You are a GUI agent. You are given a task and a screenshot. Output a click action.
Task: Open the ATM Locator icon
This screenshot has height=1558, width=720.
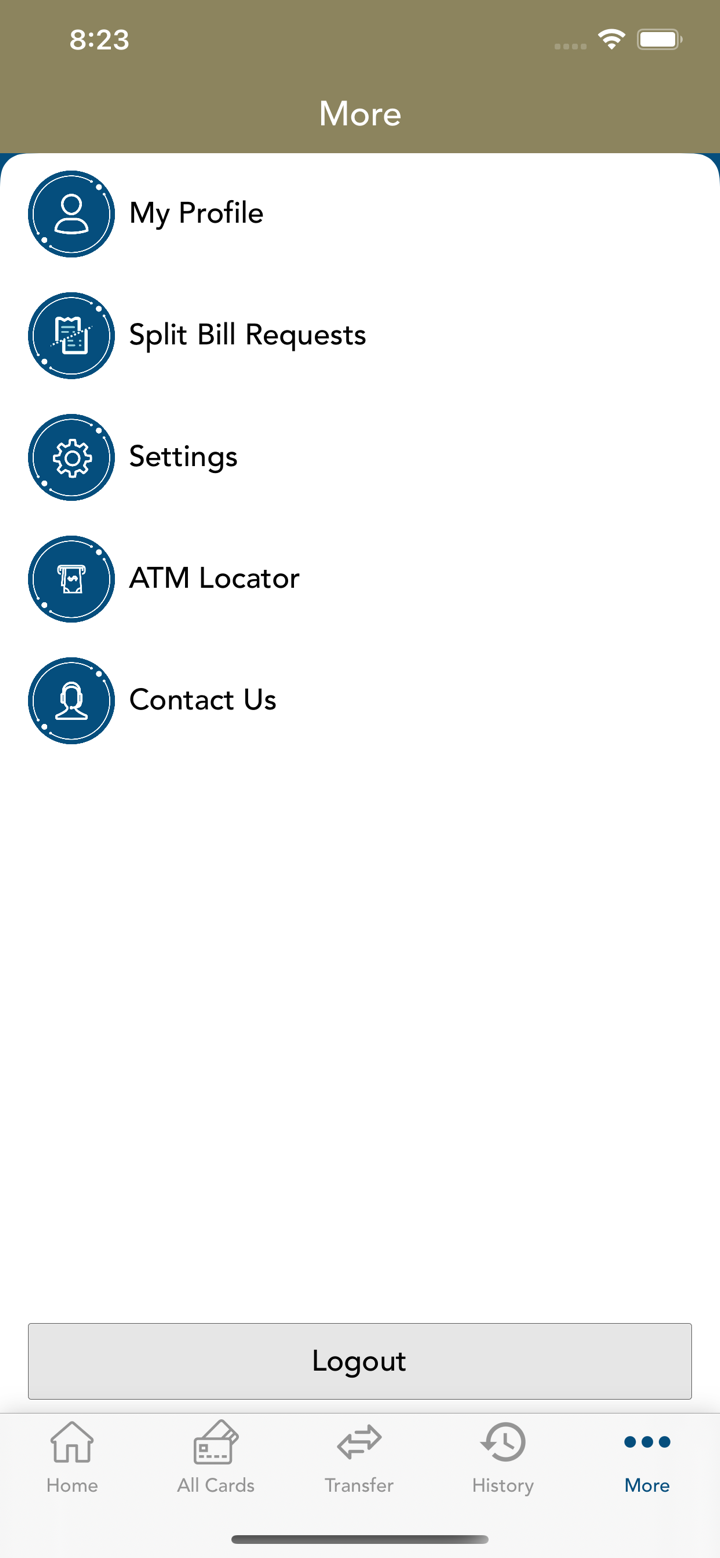(x=71, y=579)
